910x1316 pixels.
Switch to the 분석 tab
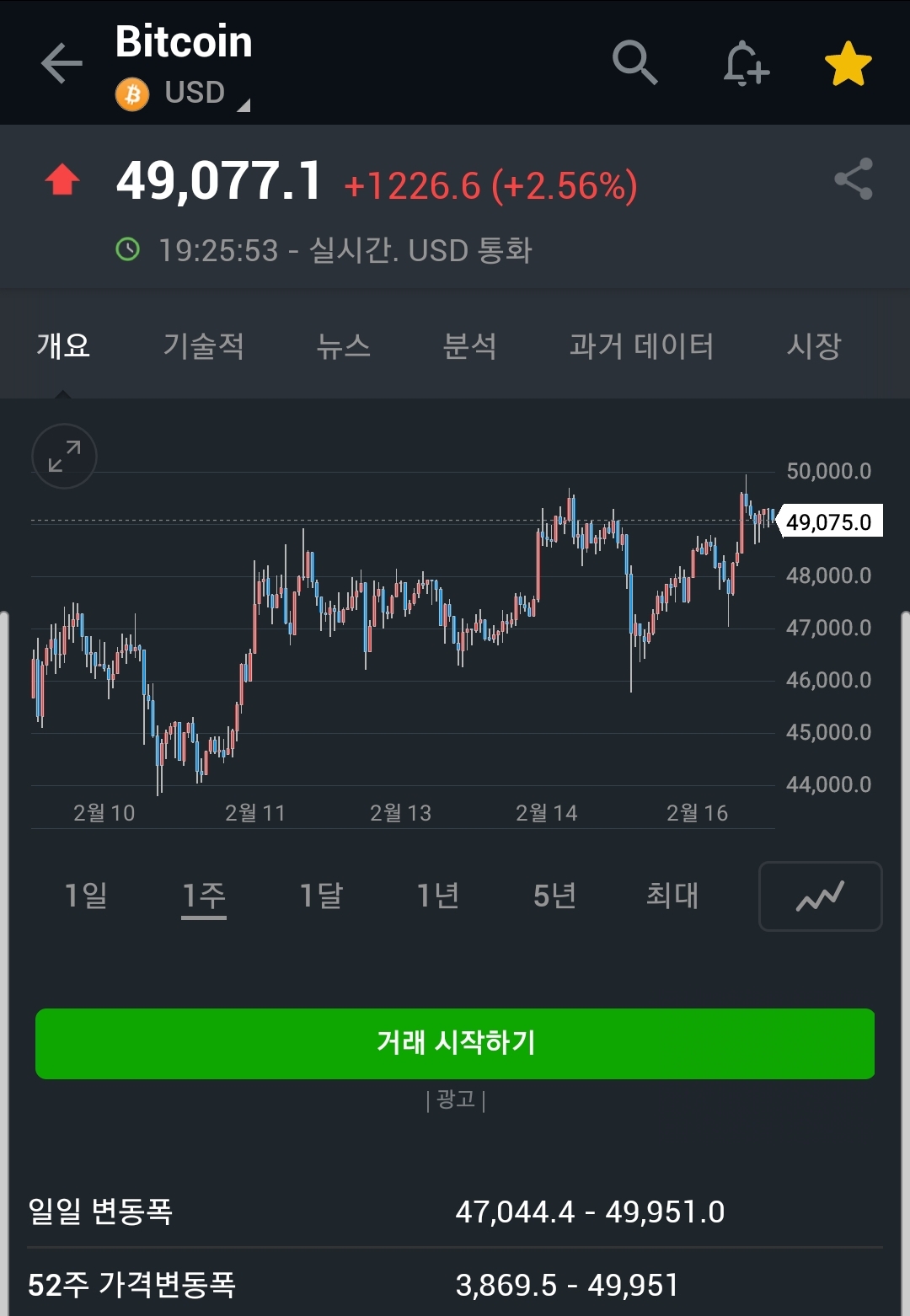(469, 345)
